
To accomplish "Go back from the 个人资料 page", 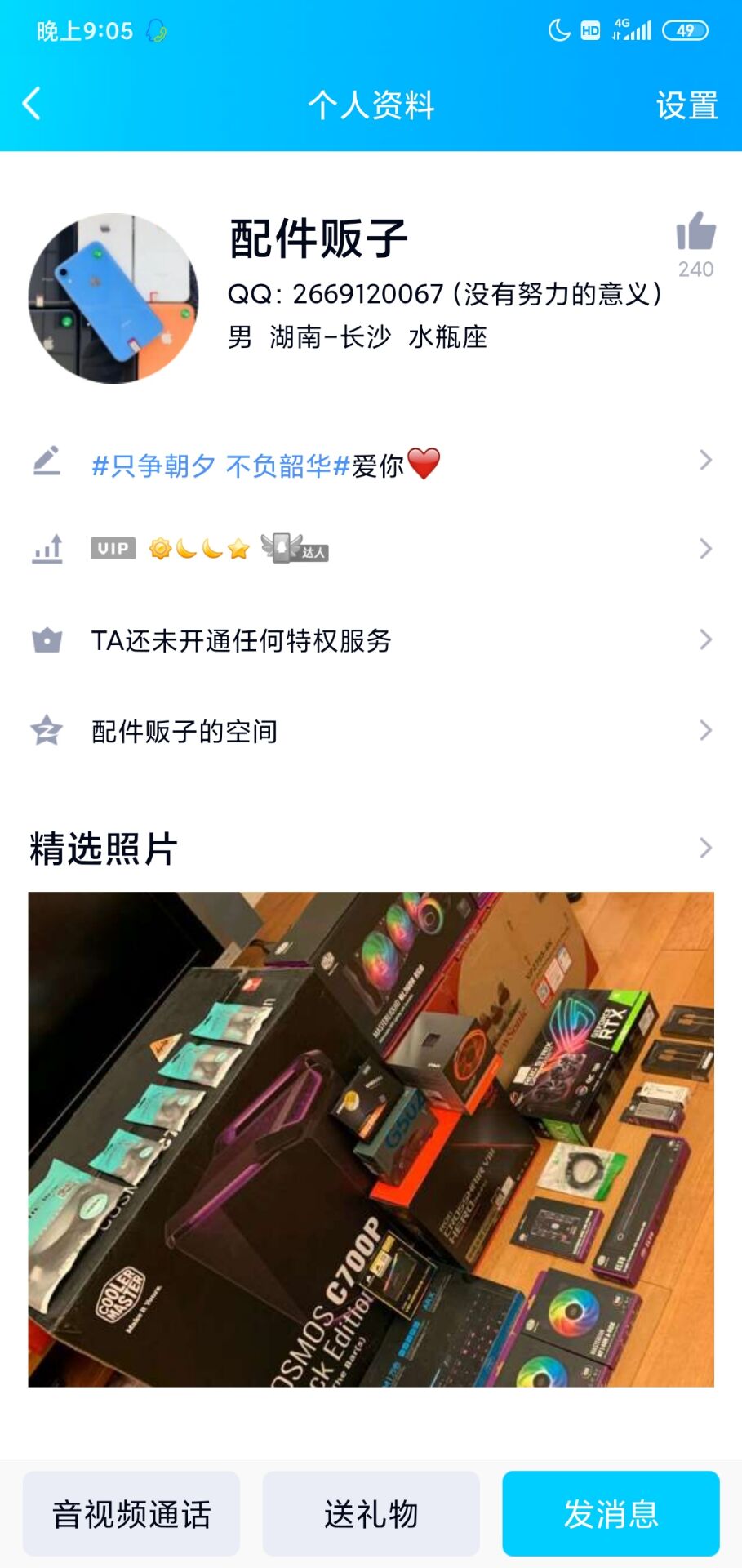I will point(32,105).
